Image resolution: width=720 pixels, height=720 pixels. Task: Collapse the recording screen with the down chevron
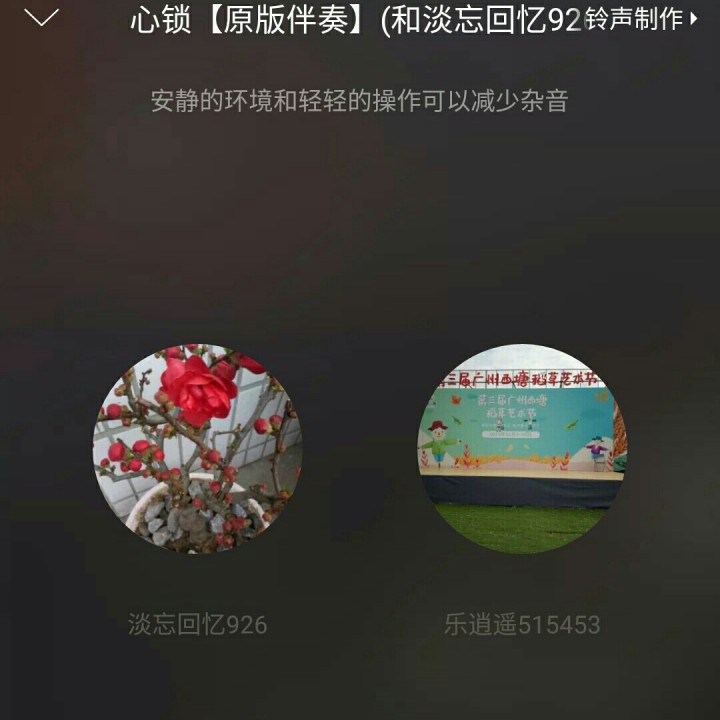[x=41, y=19]
